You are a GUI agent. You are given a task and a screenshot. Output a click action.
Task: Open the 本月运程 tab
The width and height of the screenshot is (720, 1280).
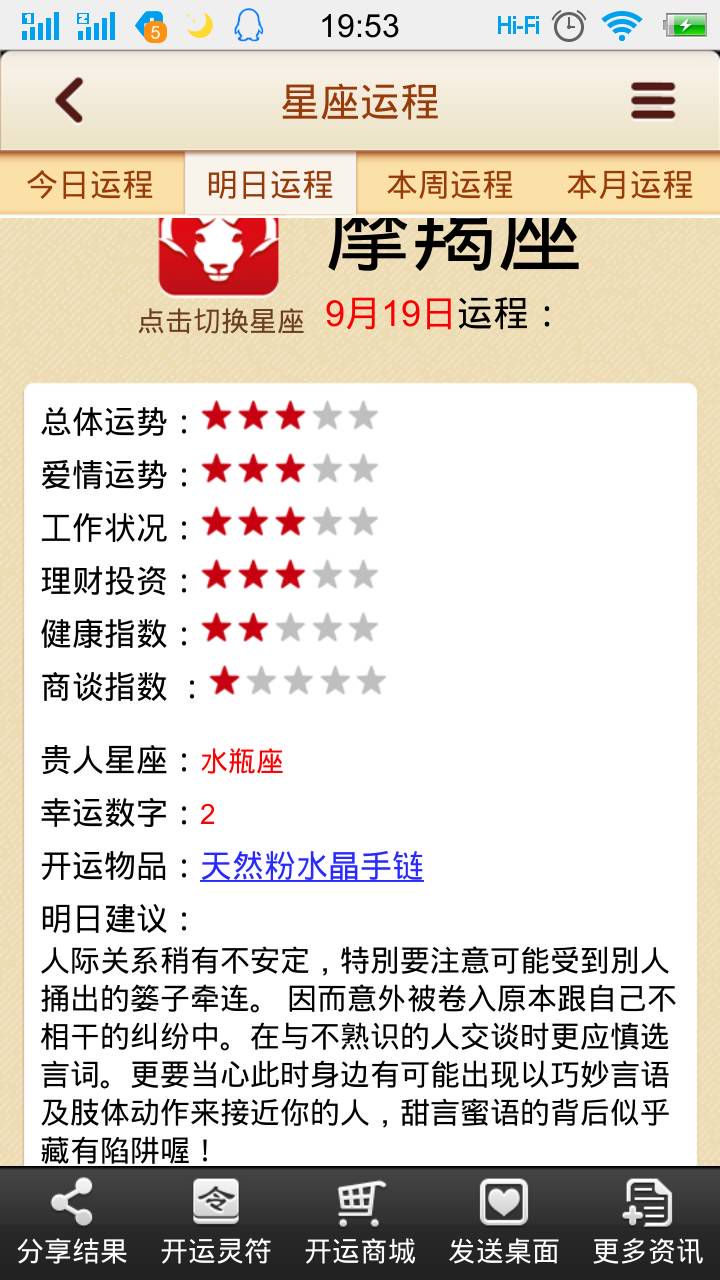[630, 185]
